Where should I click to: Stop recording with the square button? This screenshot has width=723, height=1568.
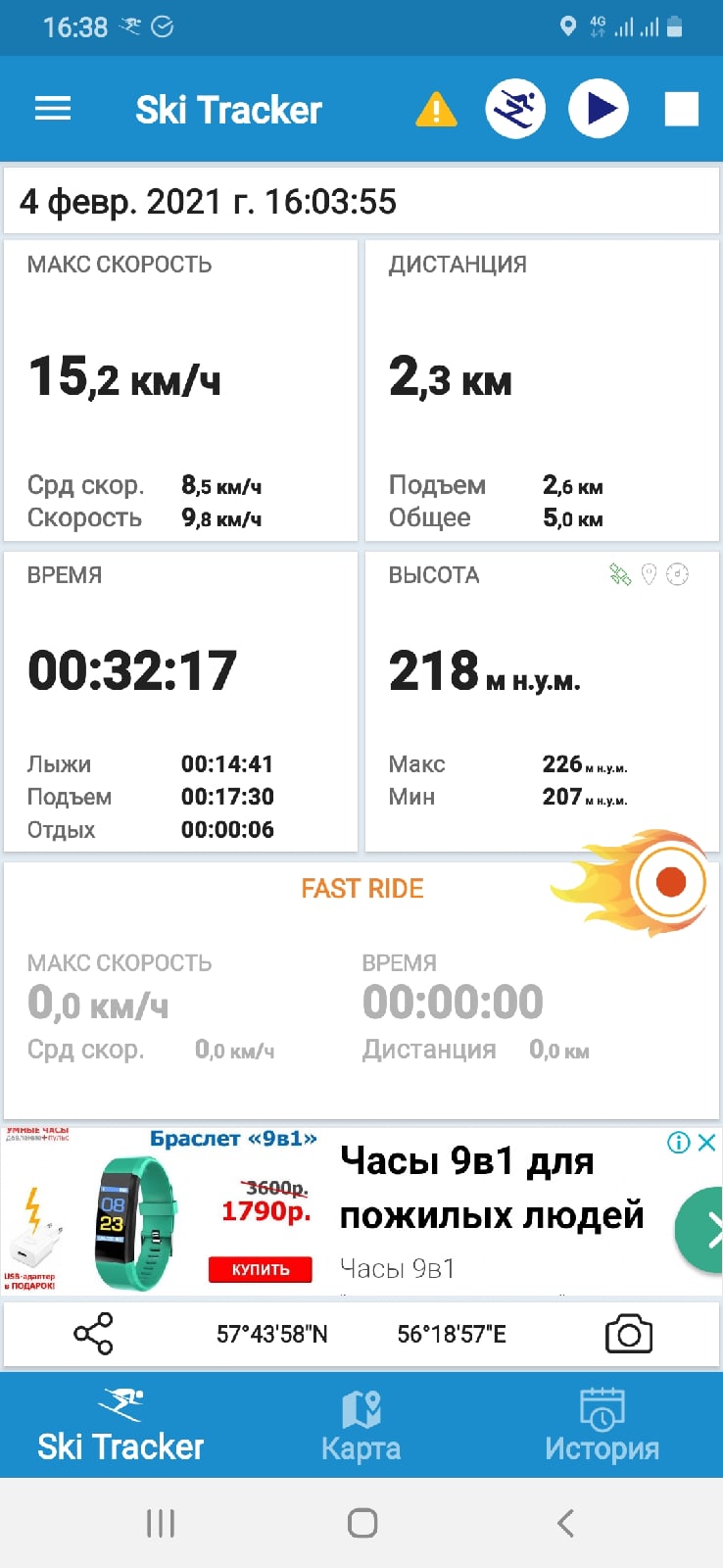pyautogui.click(x=682, y=109)
